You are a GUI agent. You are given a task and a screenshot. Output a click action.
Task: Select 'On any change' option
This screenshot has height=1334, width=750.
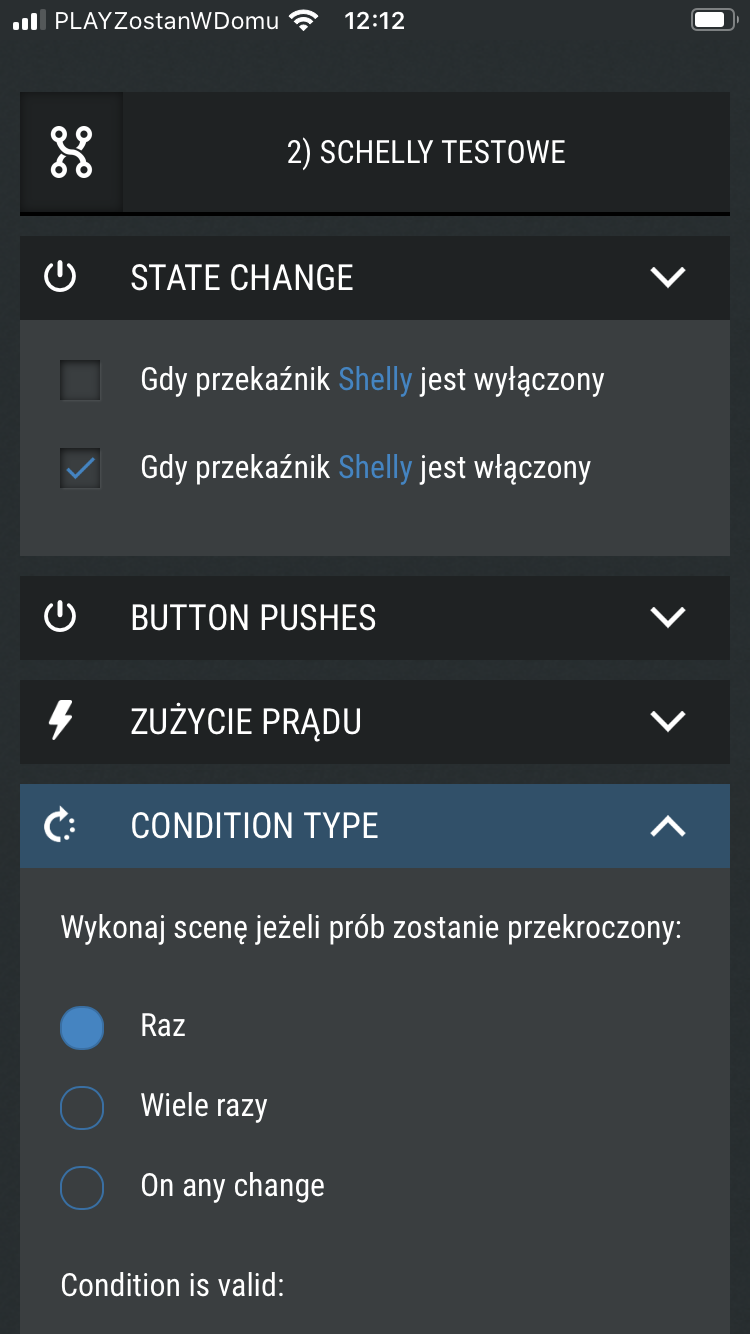(82, 1187)
